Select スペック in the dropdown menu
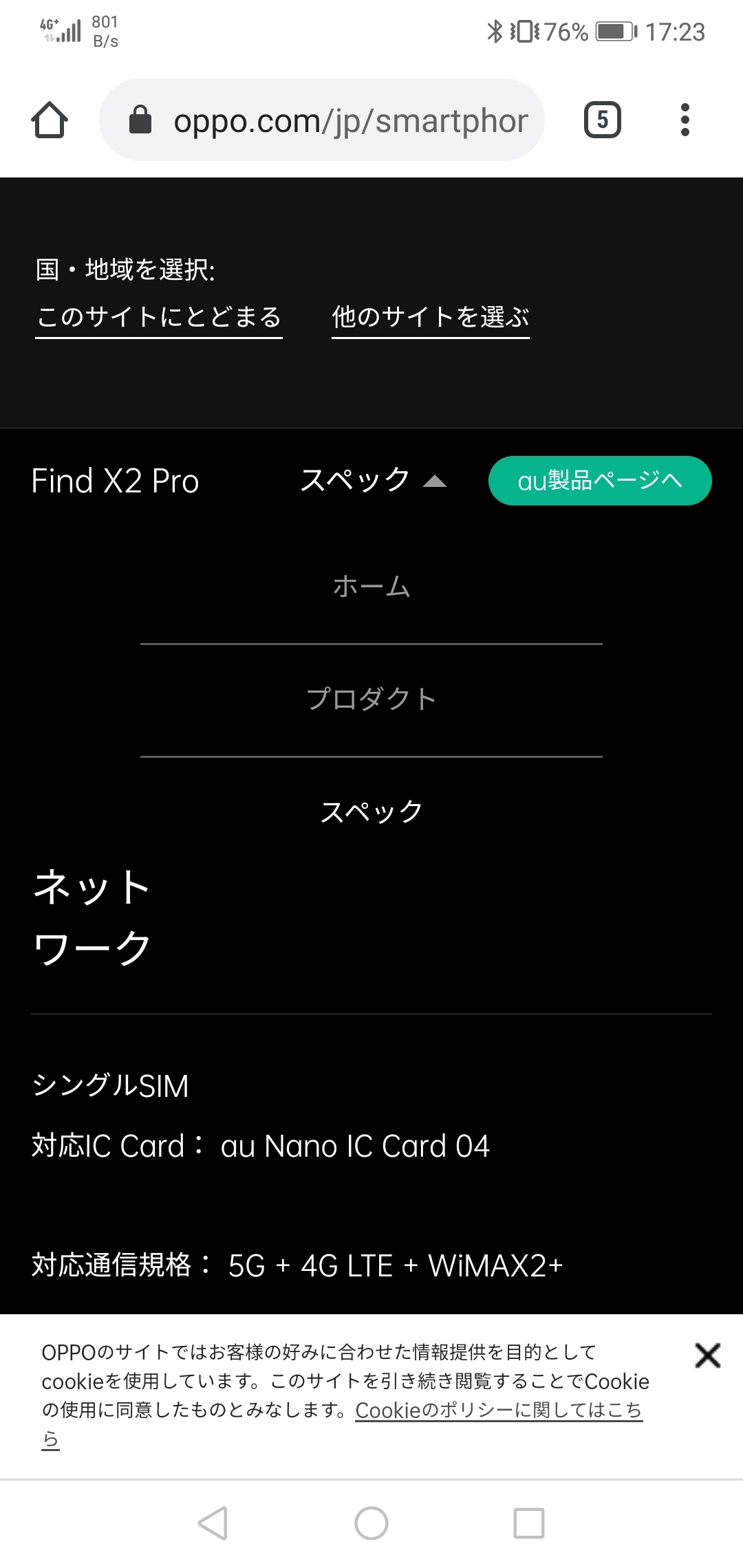Image resolution: width=743 pixels, height=1568 pixels. point(371,812)
